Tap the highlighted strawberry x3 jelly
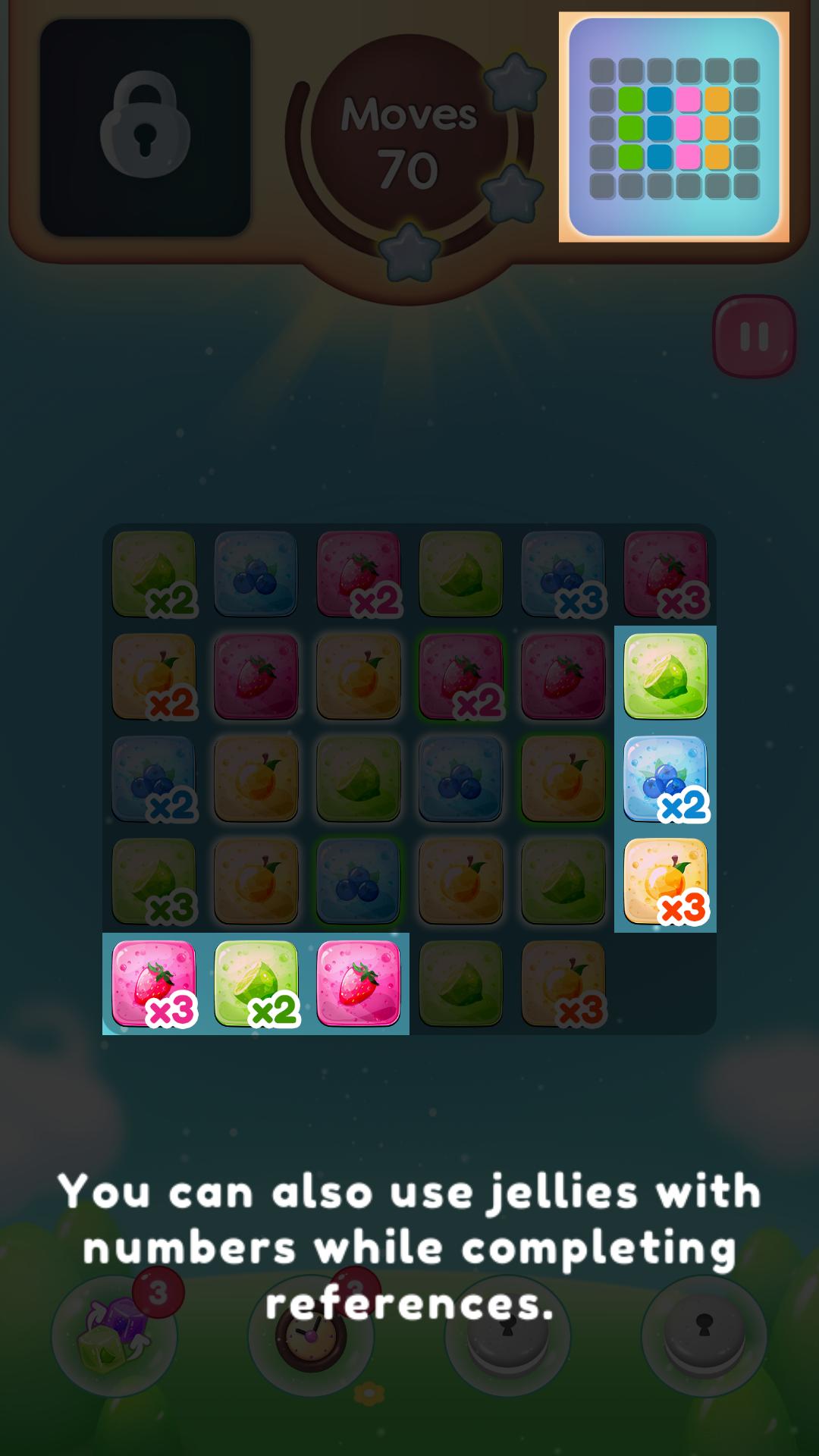The width and height of the screenshot is (819, 1456). (x=154, y=984)
